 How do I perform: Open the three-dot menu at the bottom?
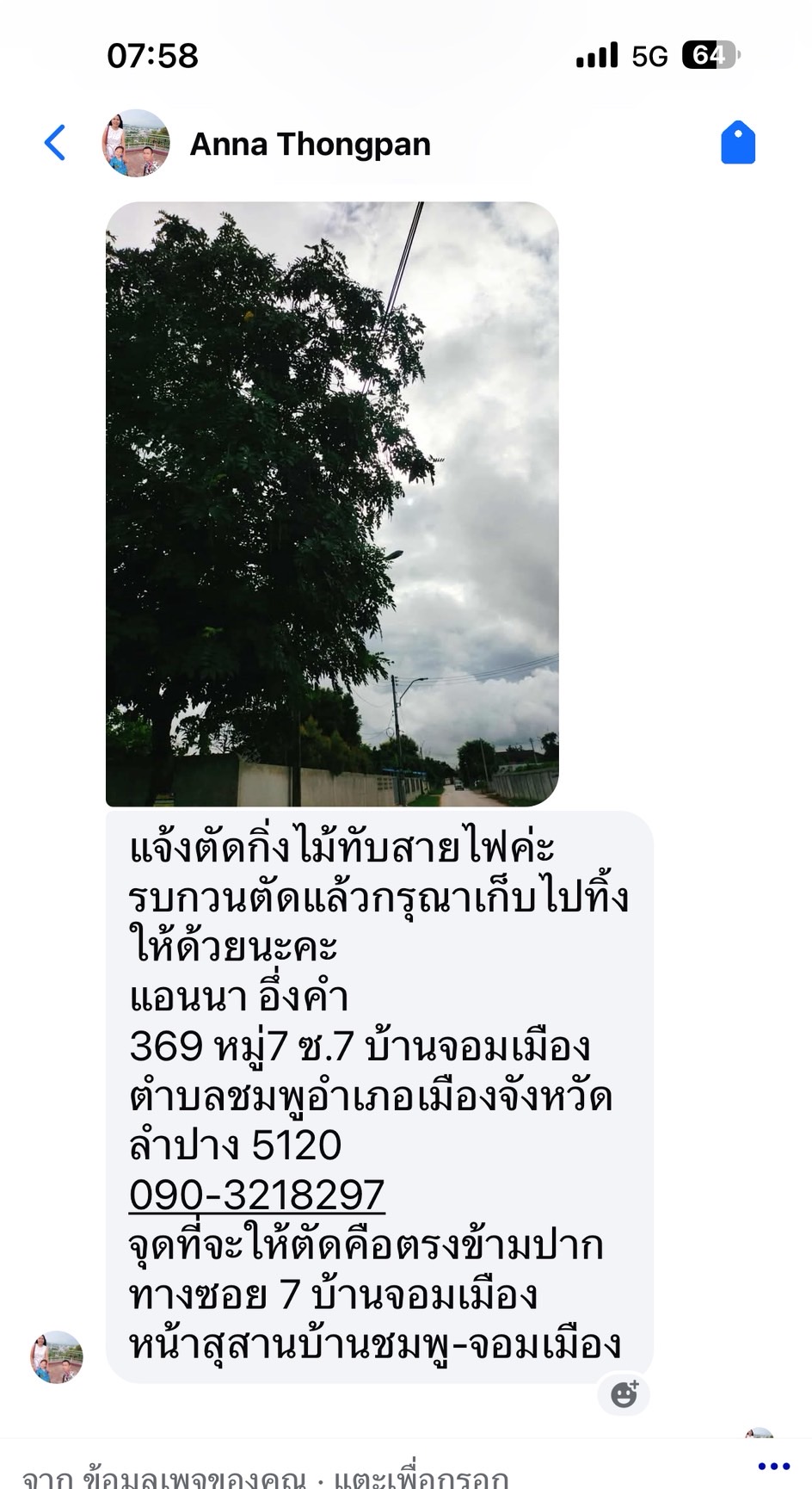click(x=773, y=1467)
